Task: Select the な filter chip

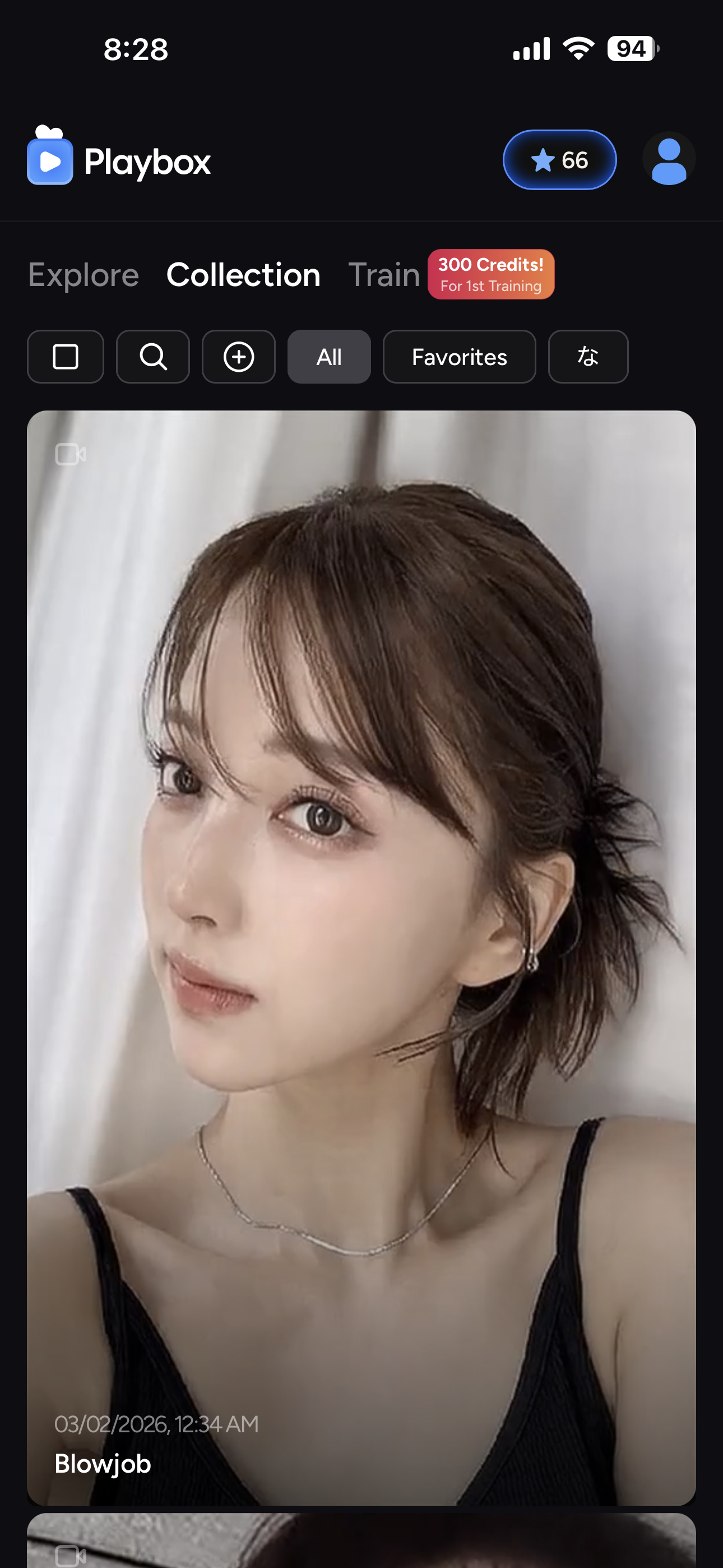Action: [588, 357]
